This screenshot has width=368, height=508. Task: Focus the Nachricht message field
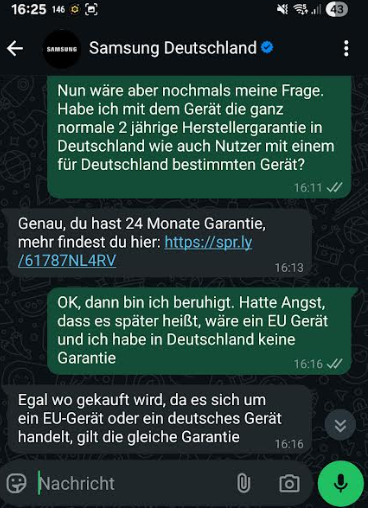133,483
